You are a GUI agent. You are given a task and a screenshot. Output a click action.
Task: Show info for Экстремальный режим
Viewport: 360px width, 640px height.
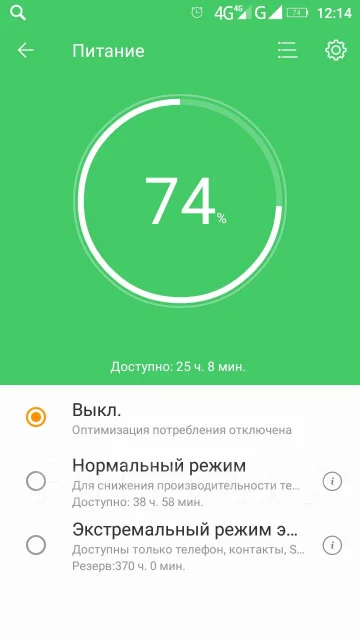click(x=332, y=545)
